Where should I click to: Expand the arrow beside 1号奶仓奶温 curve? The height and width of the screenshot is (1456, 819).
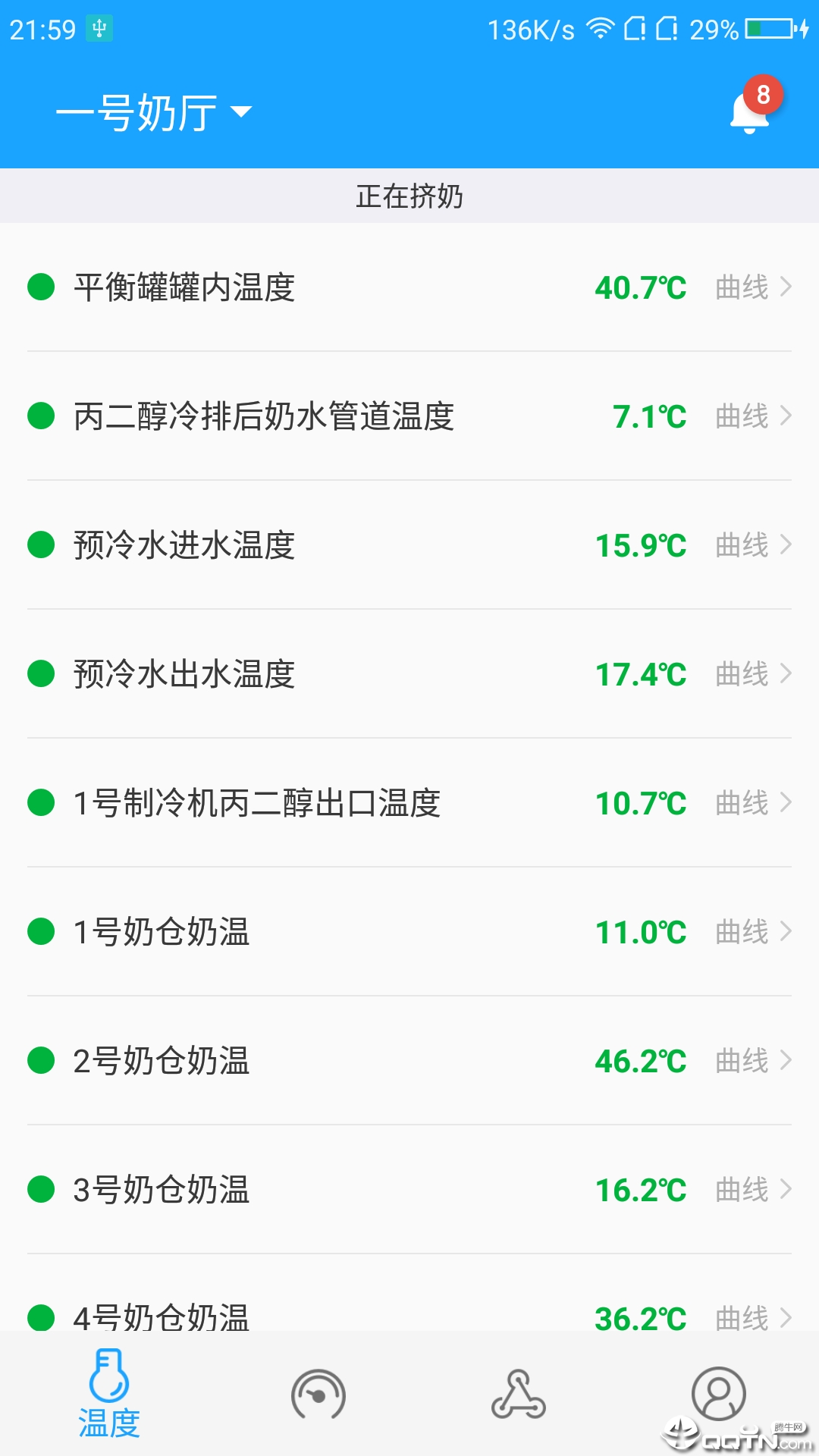786,931
